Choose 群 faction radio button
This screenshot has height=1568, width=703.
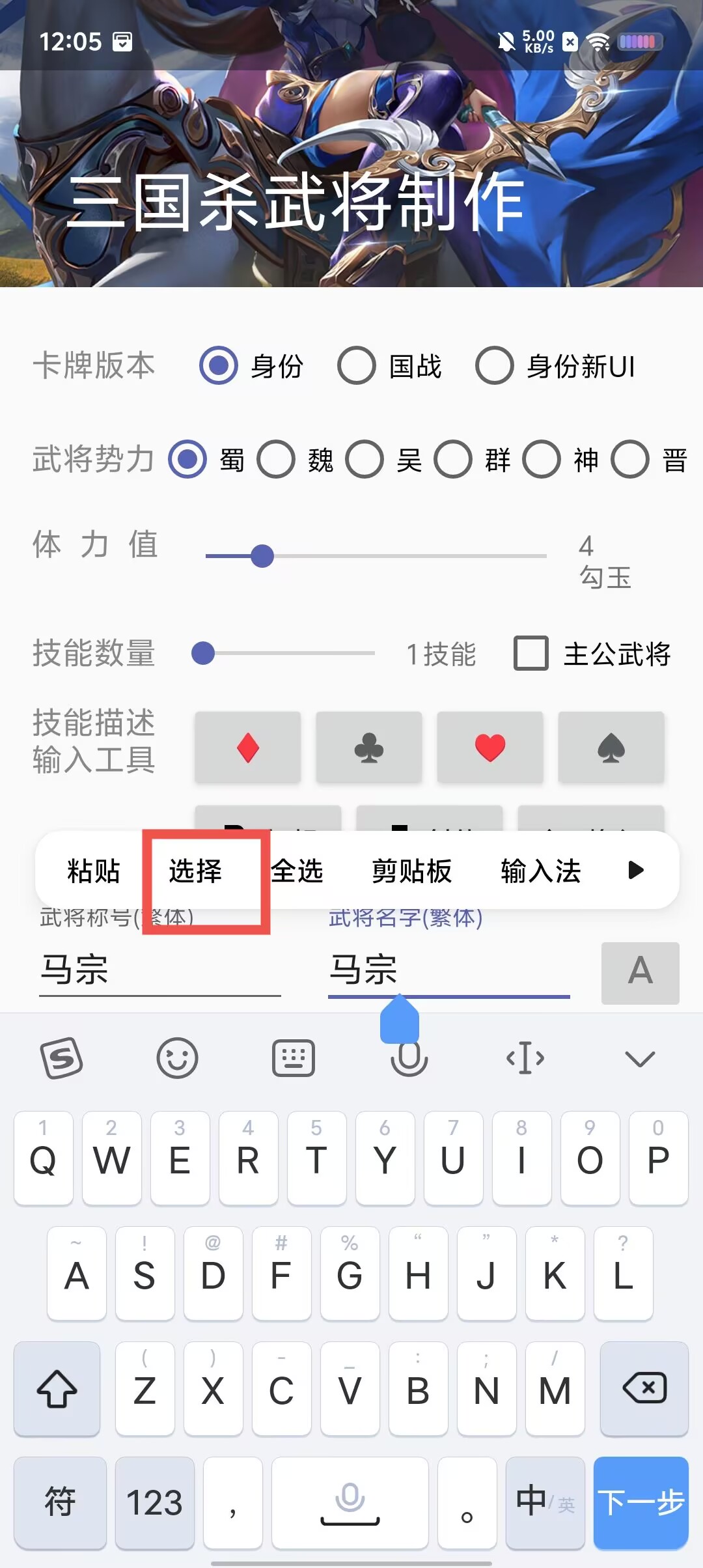click(x=453, y=460)
